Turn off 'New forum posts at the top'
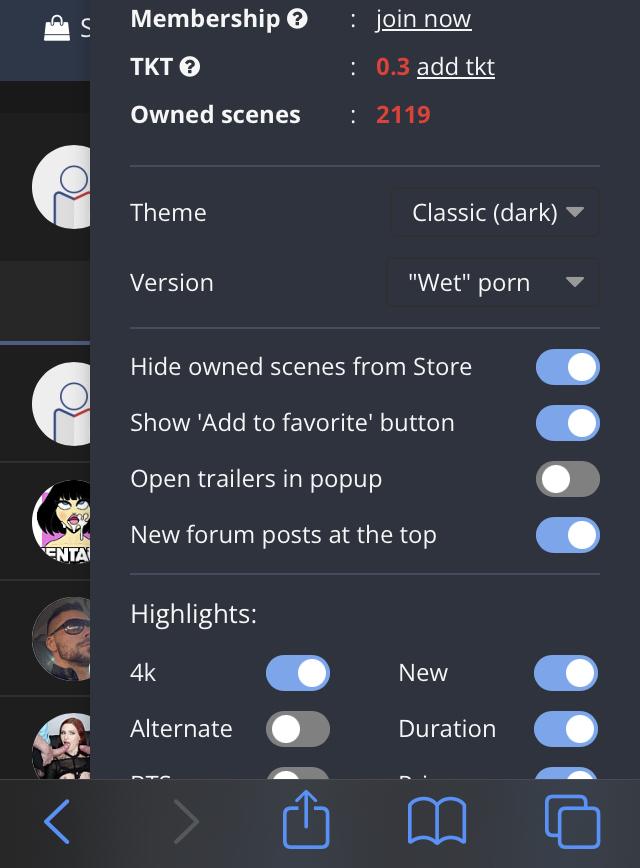 [x=567, y=535]
